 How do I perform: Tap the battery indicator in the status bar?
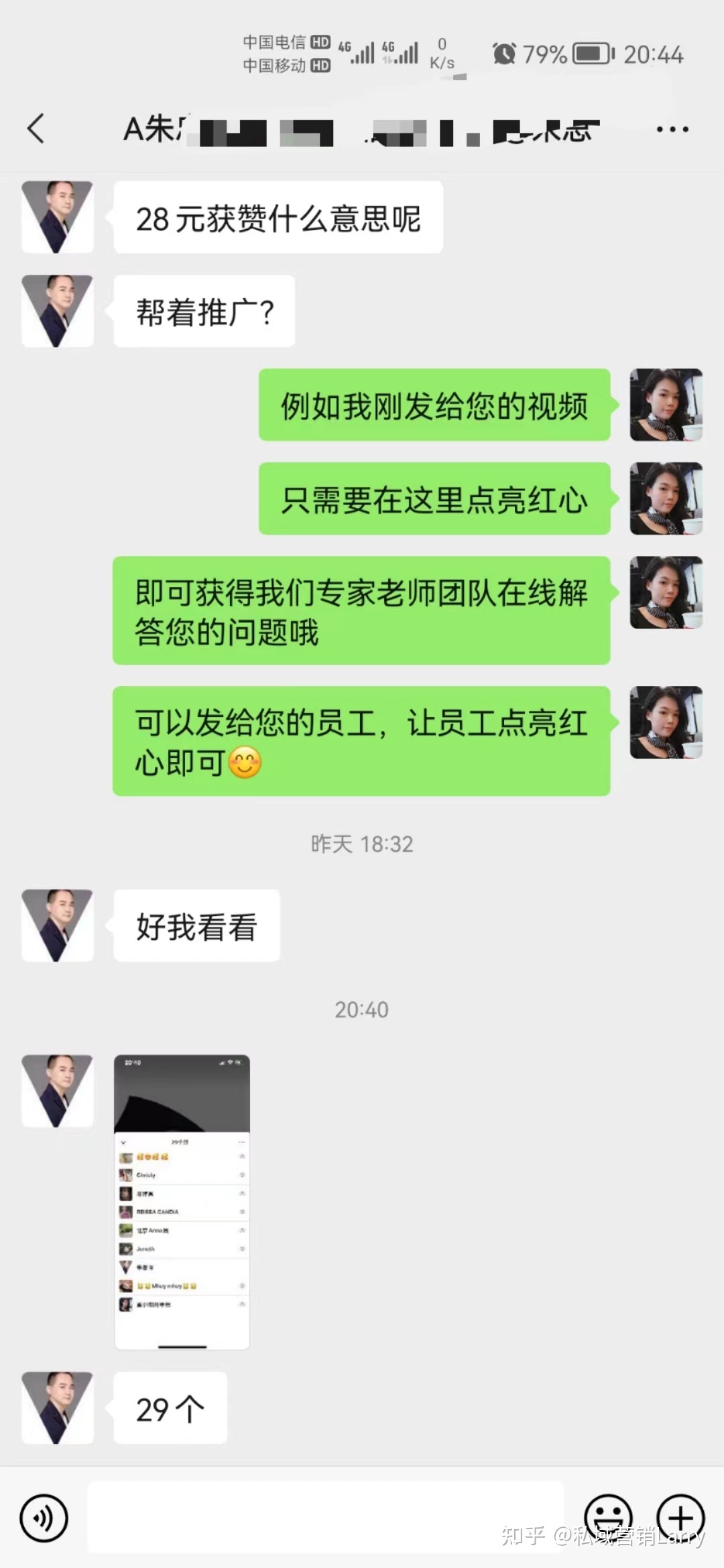(x=590, y=53)
